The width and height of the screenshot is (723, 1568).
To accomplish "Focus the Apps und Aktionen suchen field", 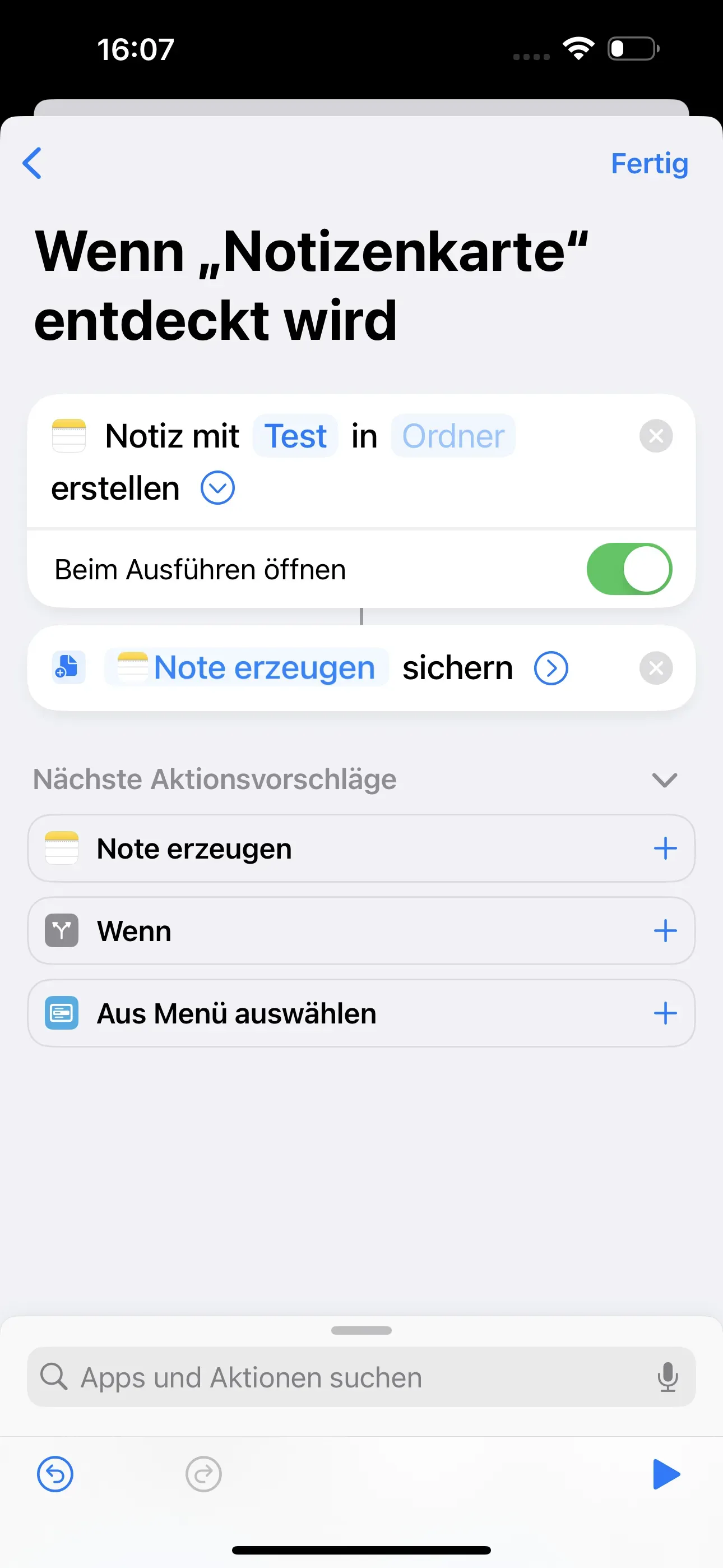I will tap(341, 1377).
